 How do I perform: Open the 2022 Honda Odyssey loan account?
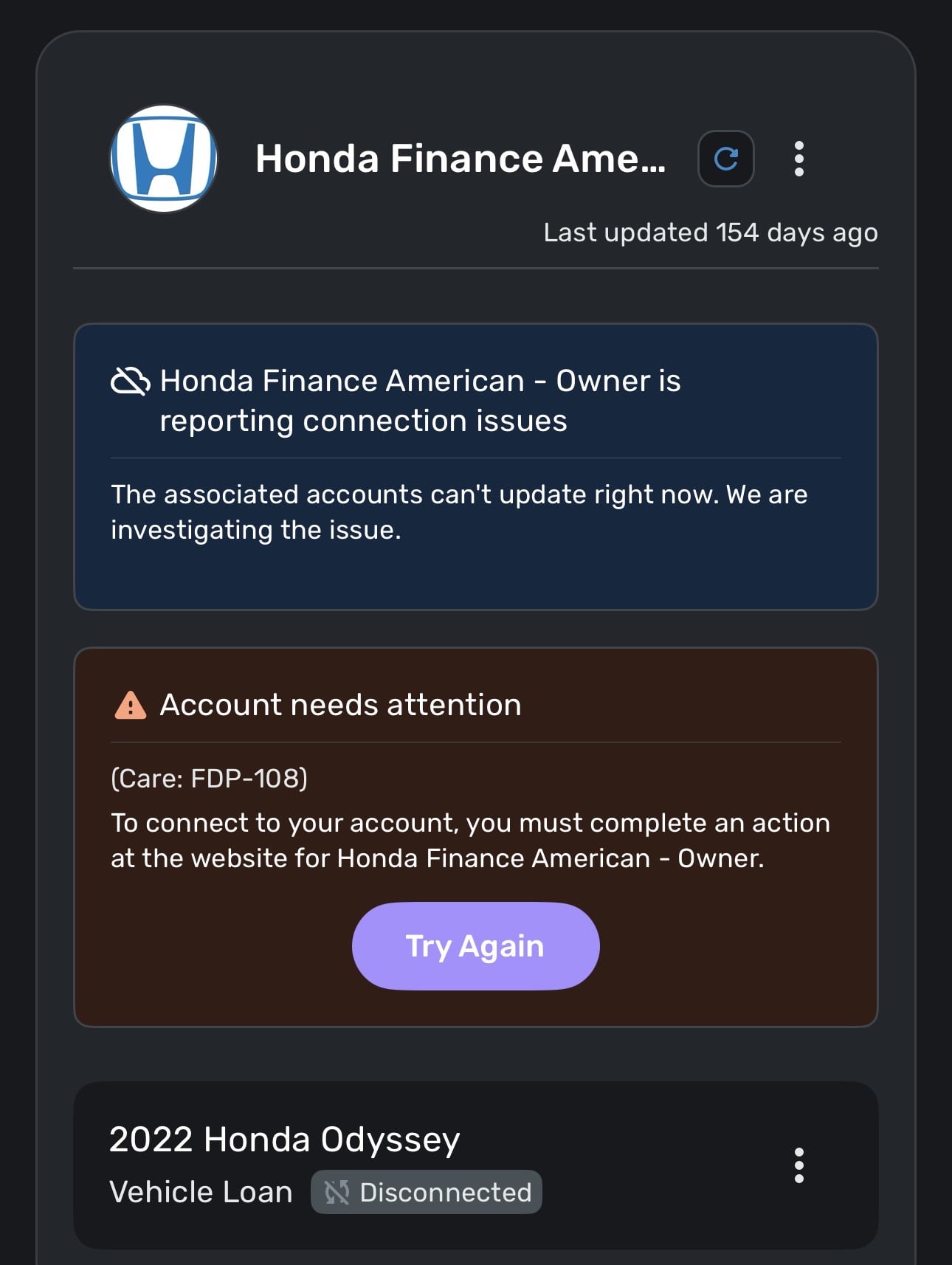285,1140
